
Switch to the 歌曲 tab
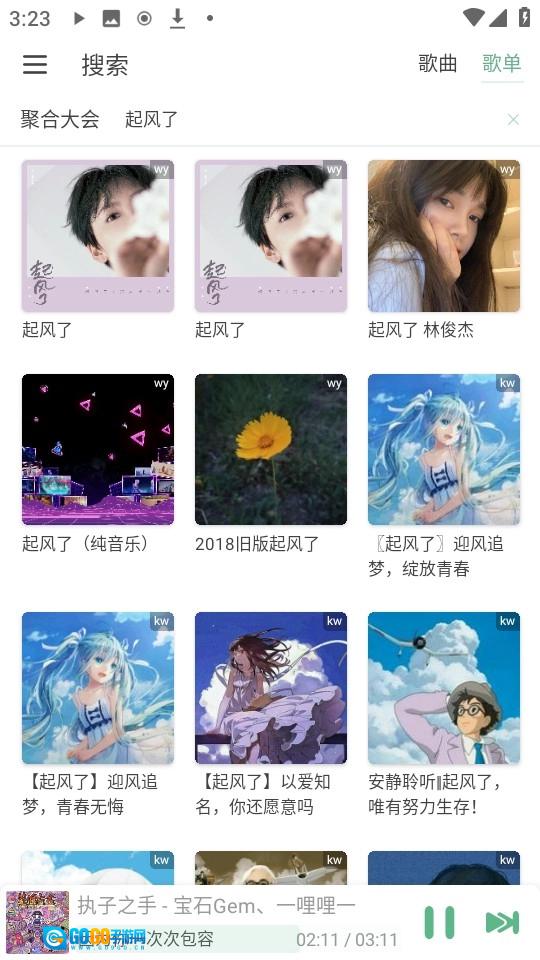tap(438, 64)
